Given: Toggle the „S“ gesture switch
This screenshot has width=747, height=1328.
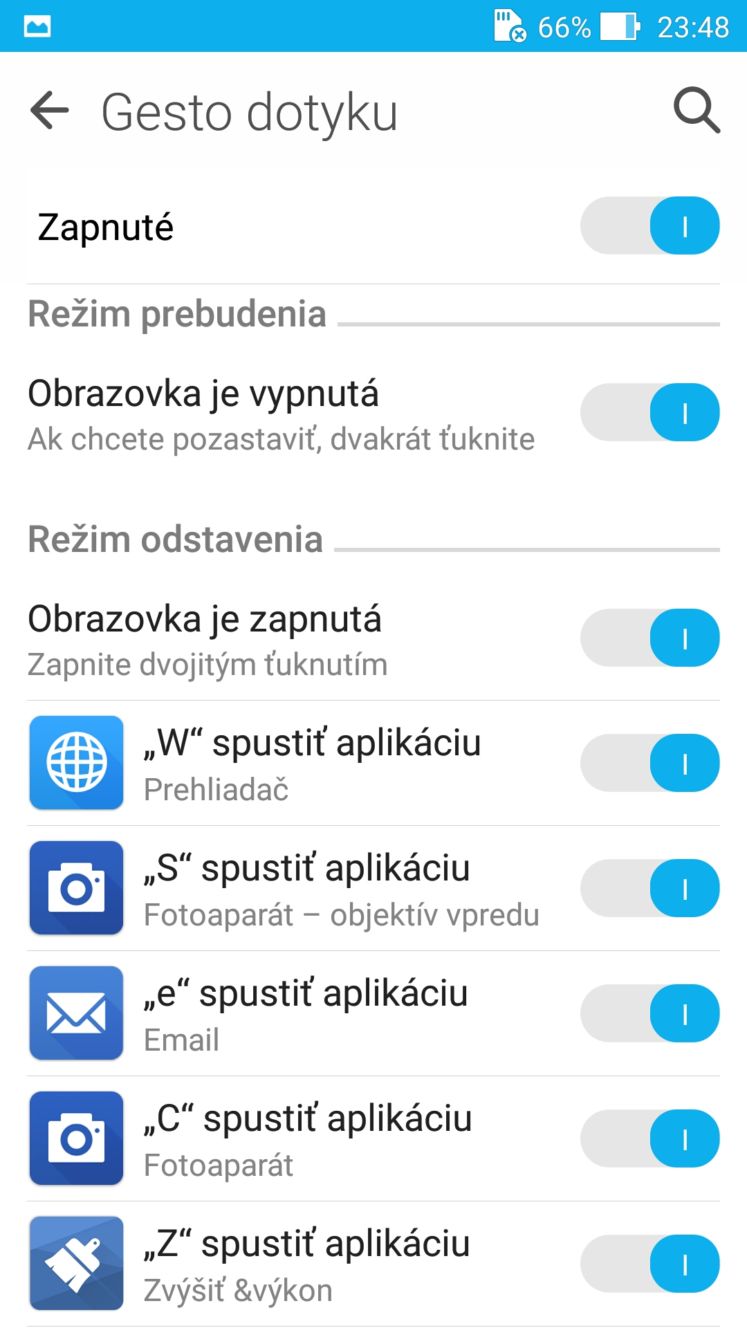Looking at the screenshot, I should tap(650, 888).
